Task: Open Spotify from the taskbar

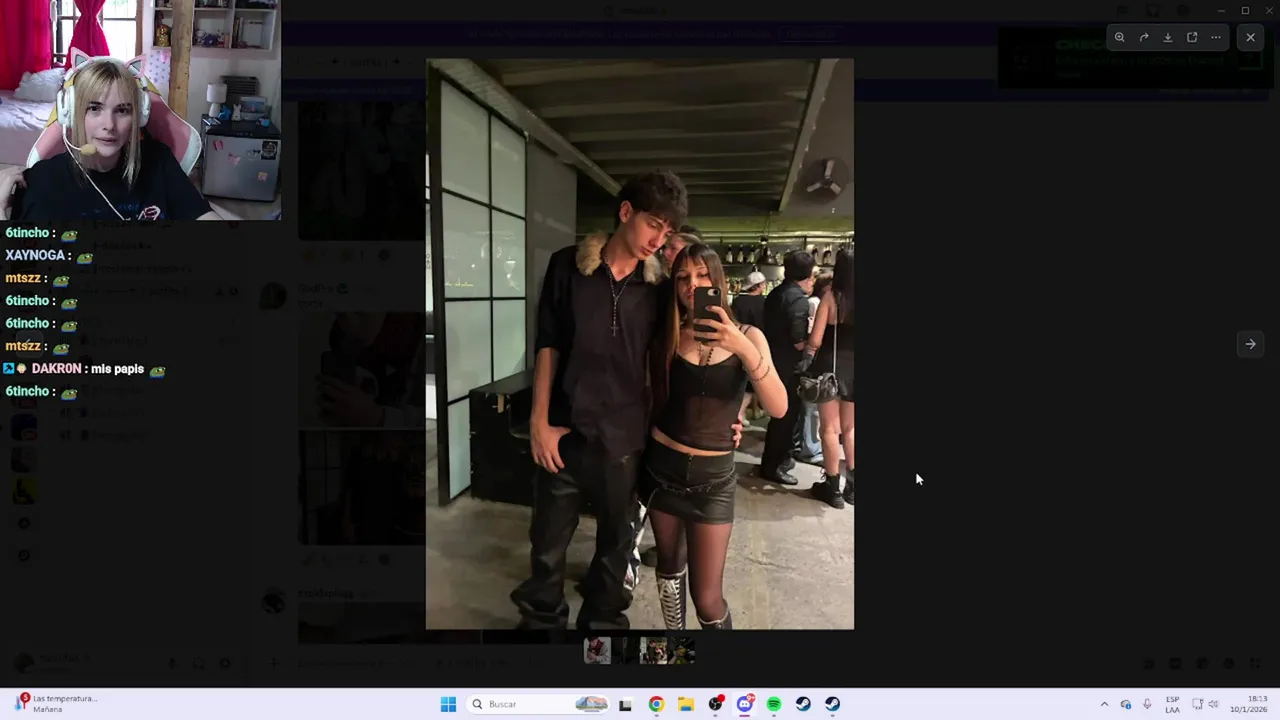Action: (774, 704)
